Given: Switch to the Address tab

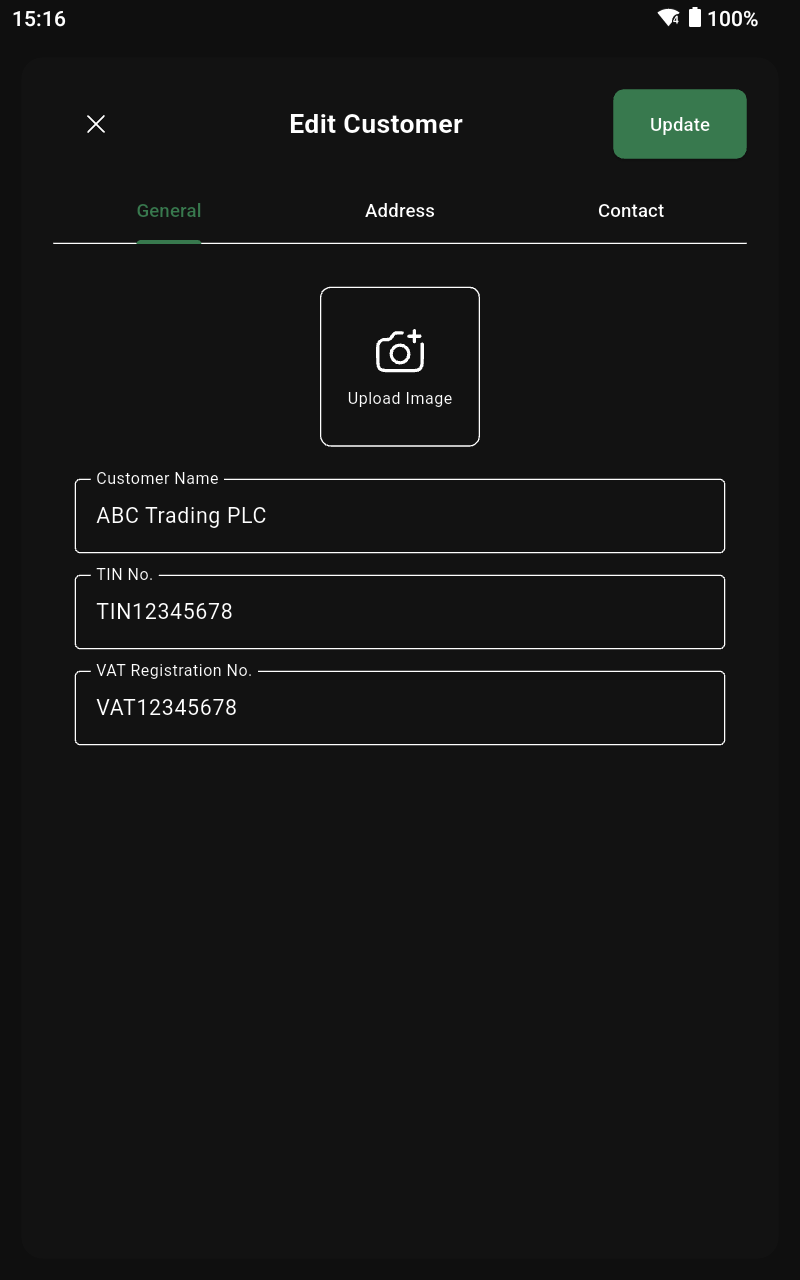Looking at the screenshot, I should pos(400,211).
